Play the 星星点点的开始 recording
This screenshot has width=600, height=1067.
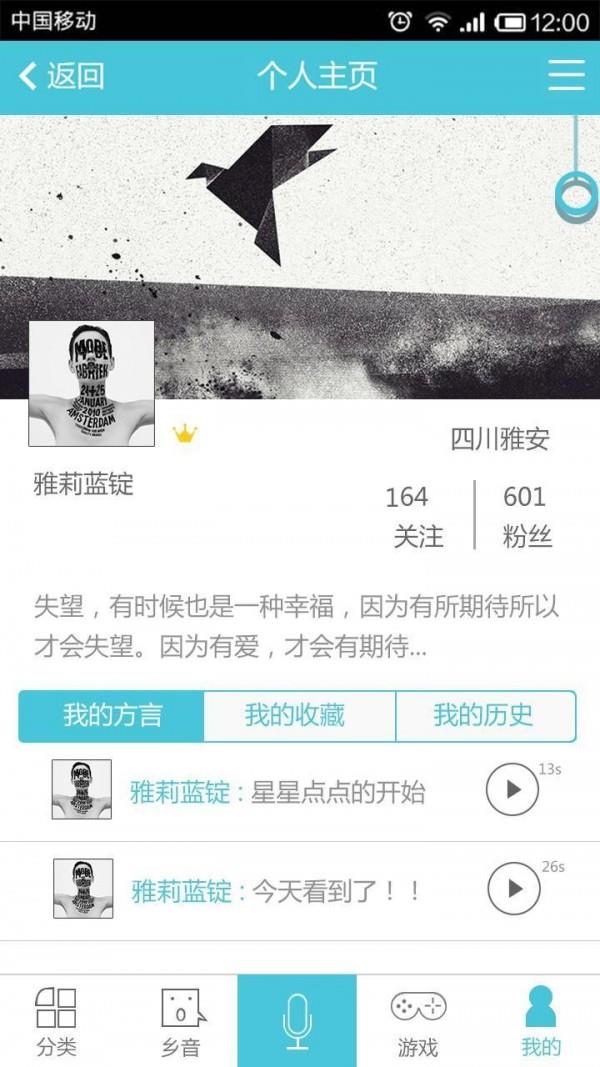pyautogui.click(x=513, y=790)
